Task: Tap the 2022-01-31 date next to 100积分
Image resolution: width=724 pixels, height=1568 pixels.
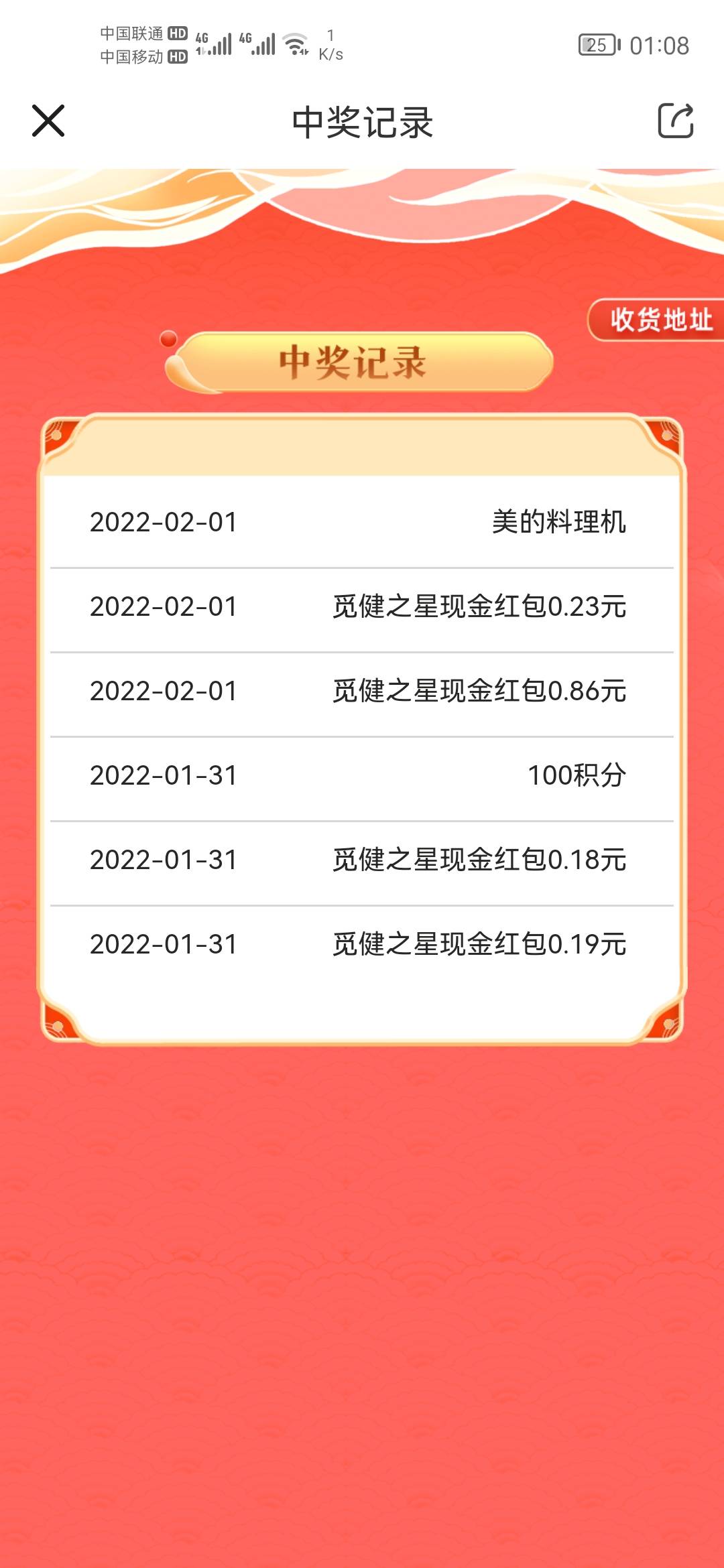Action: [x=163, y=775]
